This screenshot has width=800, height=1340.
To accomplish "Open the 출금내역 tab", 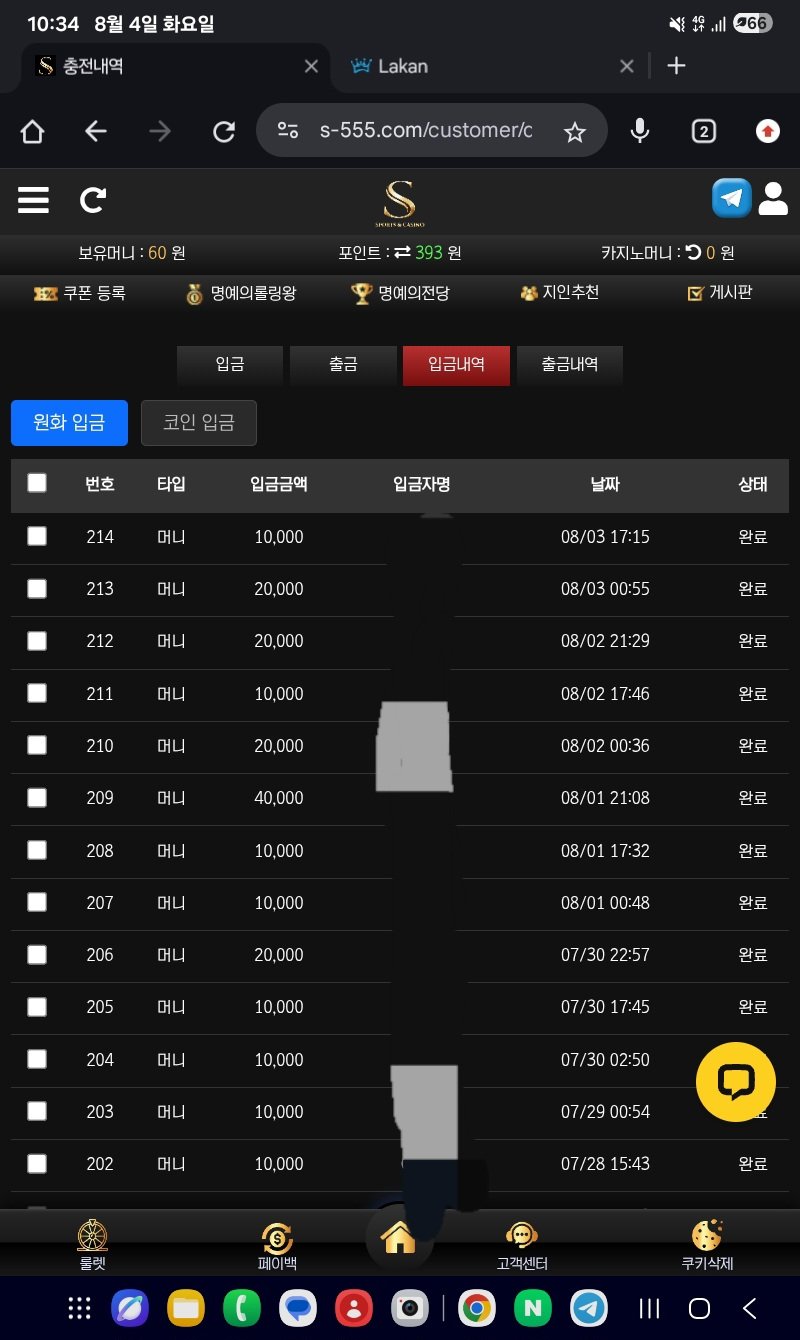I will click(570, 365).
